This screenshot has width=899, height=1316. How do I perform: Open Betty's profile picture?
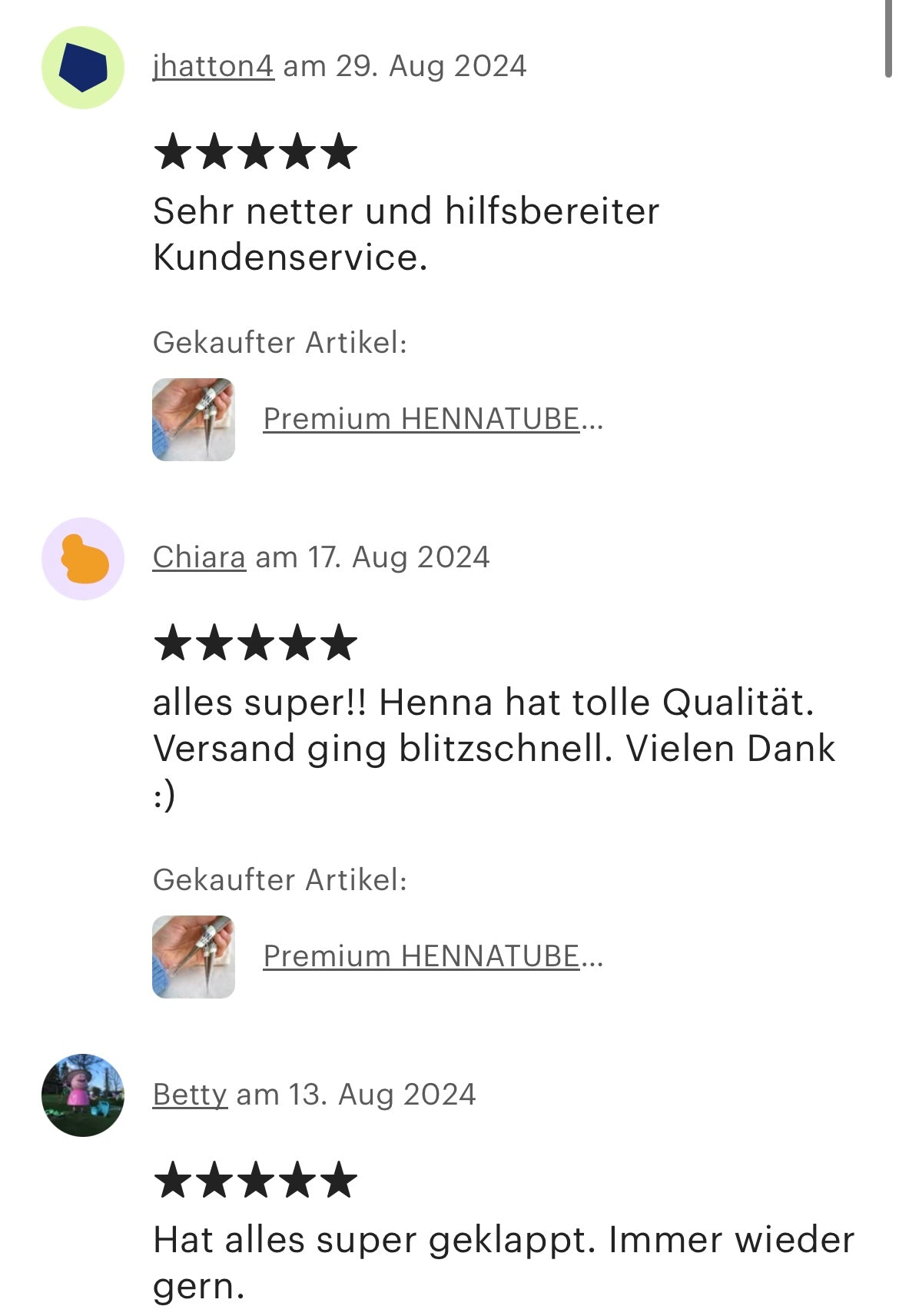pyautogui.click(x=83, y=1095)
